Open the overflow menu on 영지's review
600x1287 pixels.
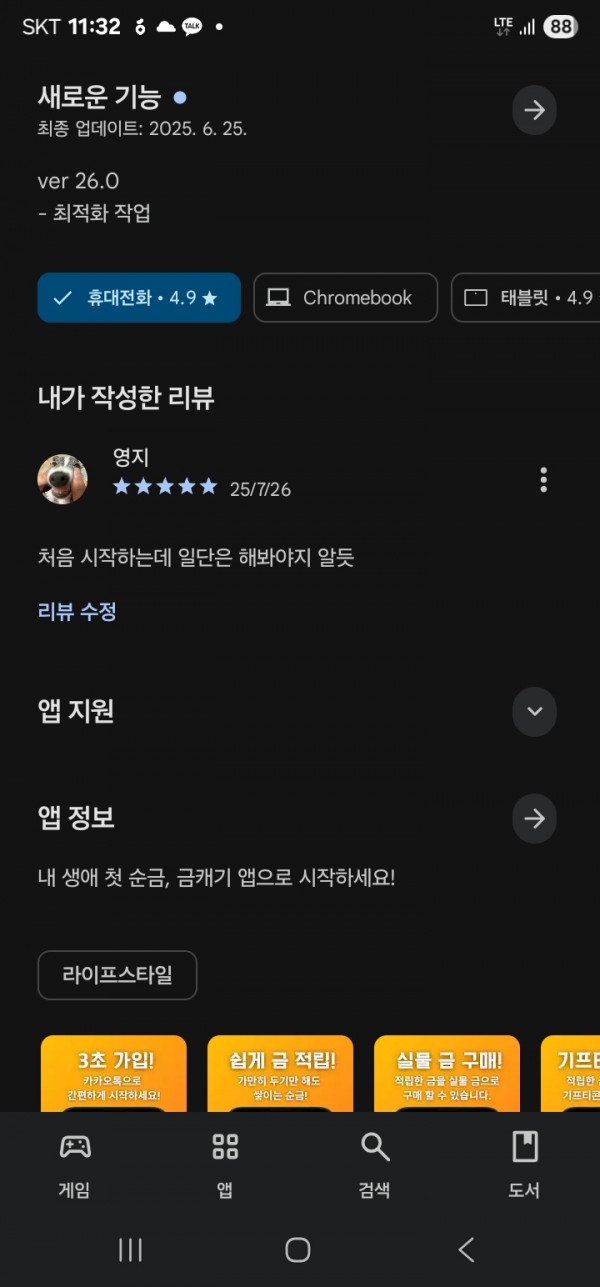tap(543, 480)
